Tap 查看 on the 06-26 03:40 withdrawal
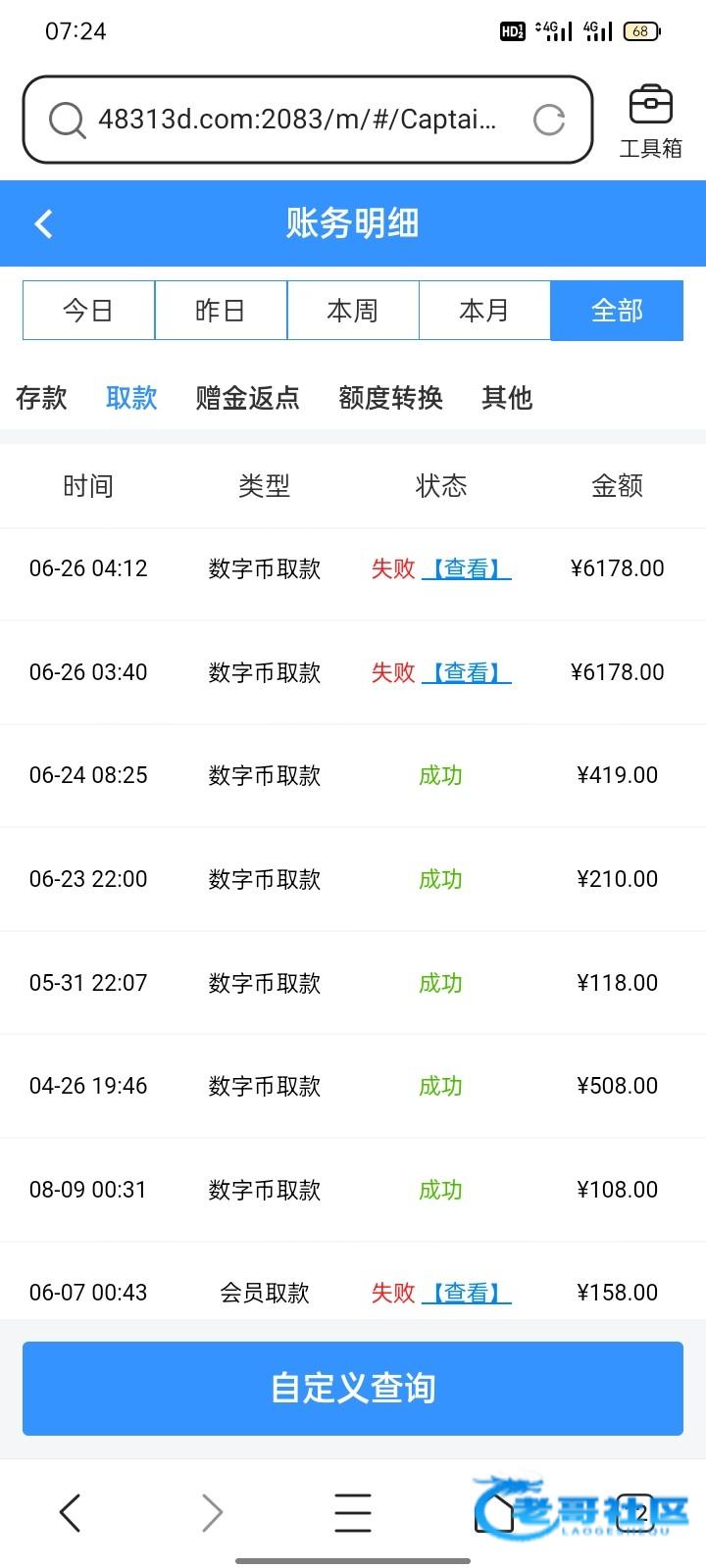Screen dimensions: 706x1568 (x=467, y=672)
